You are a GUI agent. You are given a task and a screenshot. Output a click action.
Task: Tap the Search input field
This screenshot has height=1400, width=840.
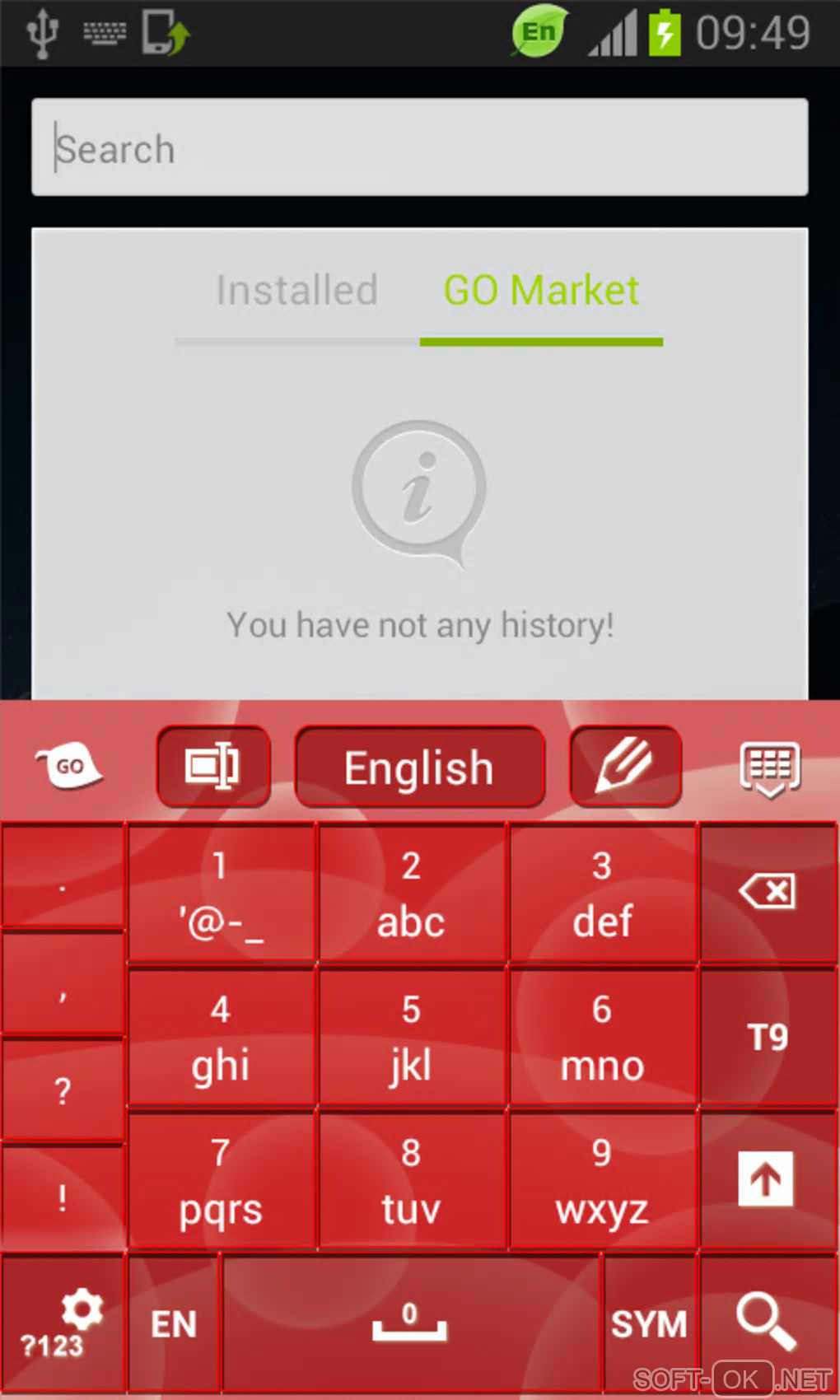point(419,147)
